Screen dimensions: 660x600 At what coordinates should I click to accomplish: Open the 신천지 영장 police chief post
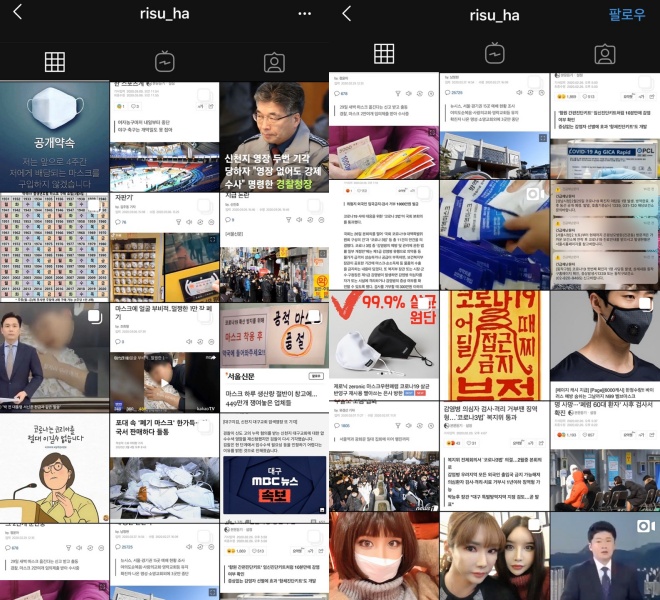pyautogui.click(x=274, y=137)
